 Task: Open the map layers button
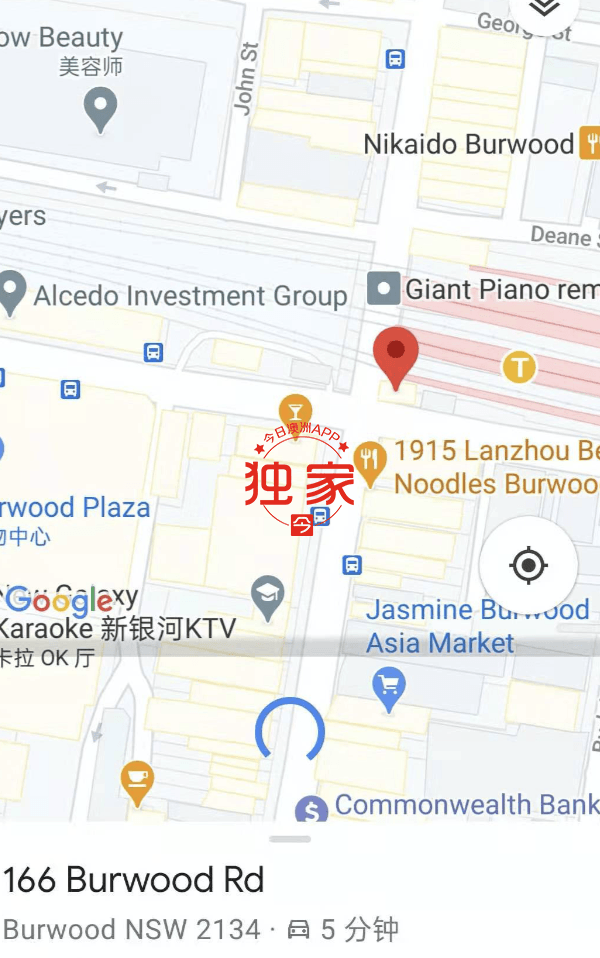click(543, 9)
